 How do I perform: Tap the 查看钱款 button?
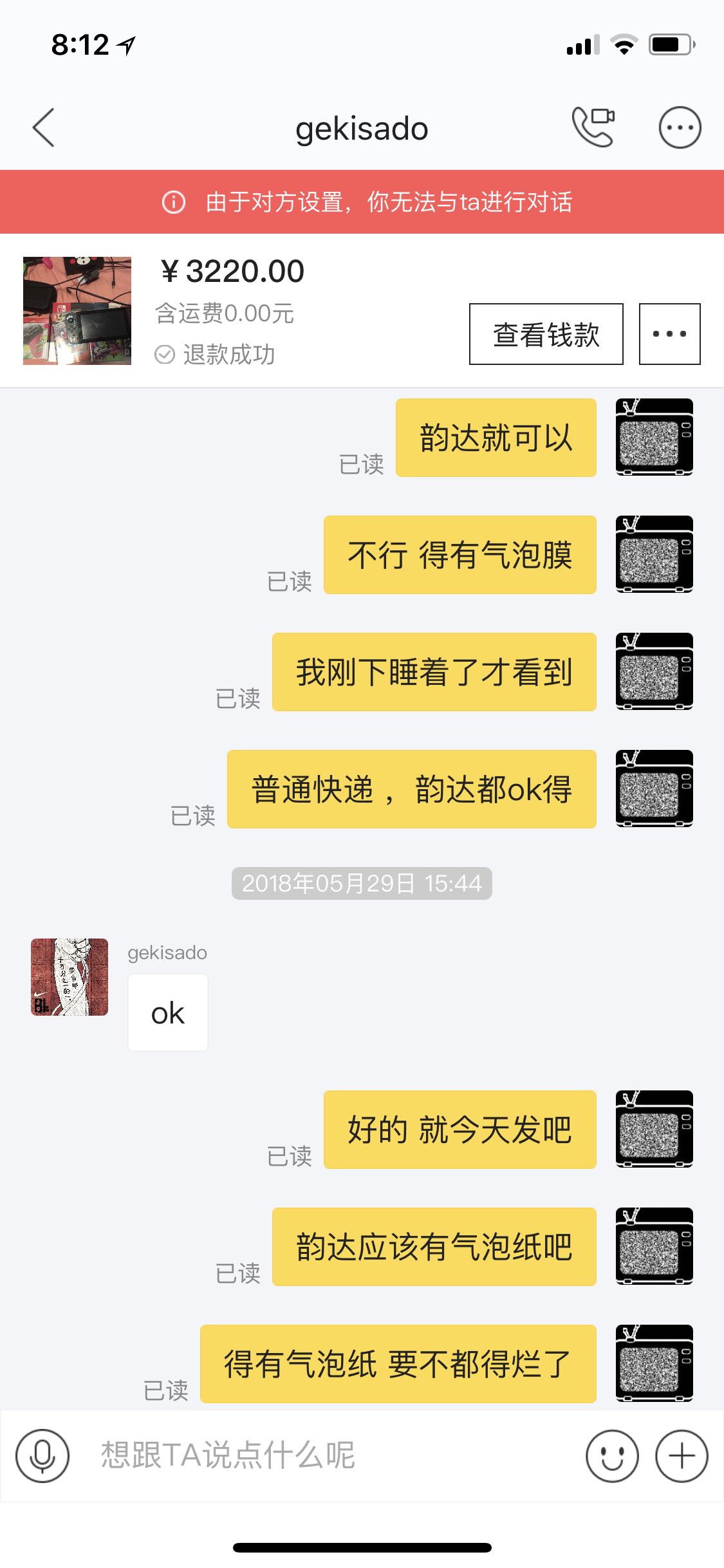point(546,334)
